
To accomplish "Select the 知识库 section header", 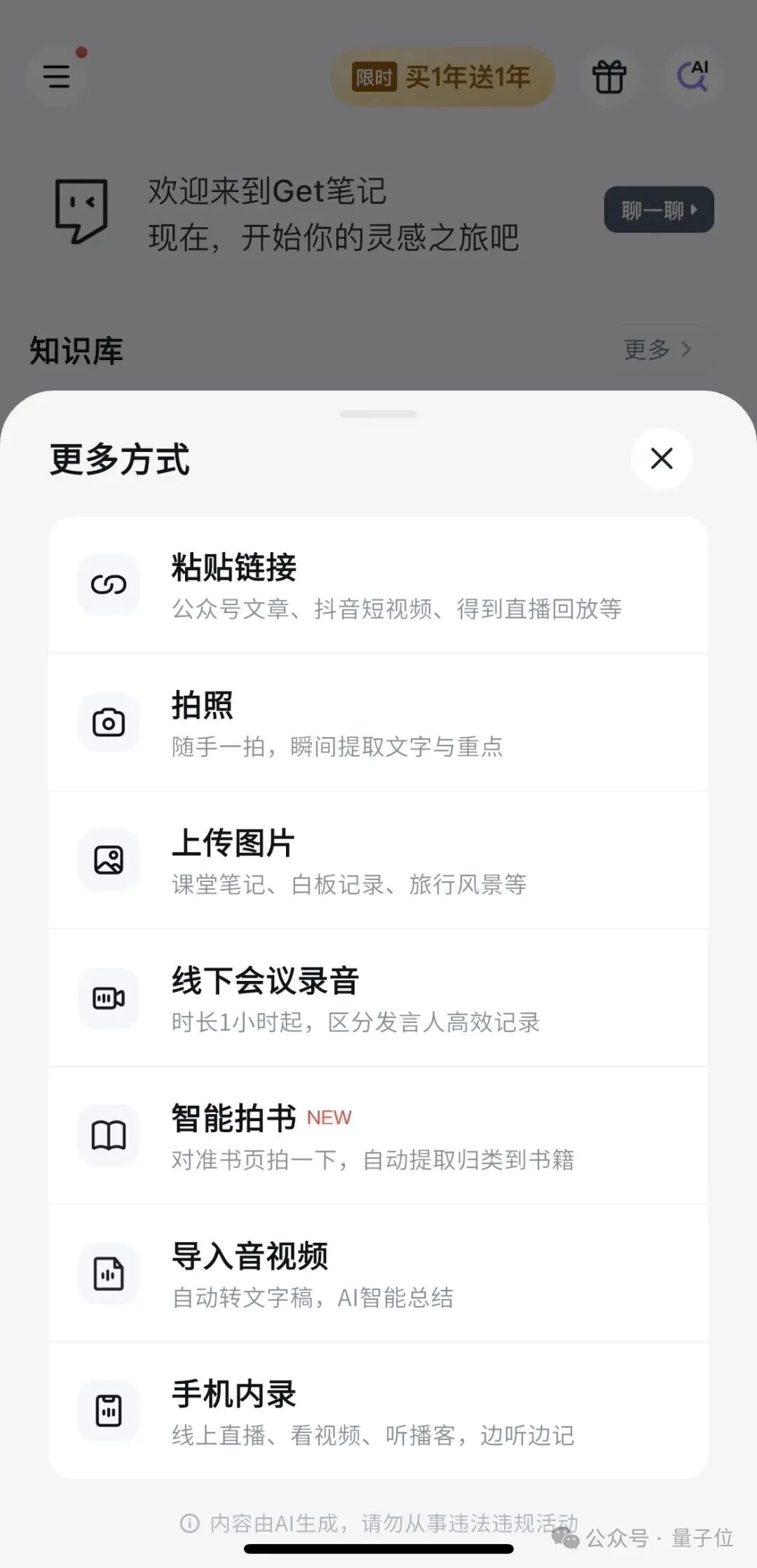I will (76, 350).
